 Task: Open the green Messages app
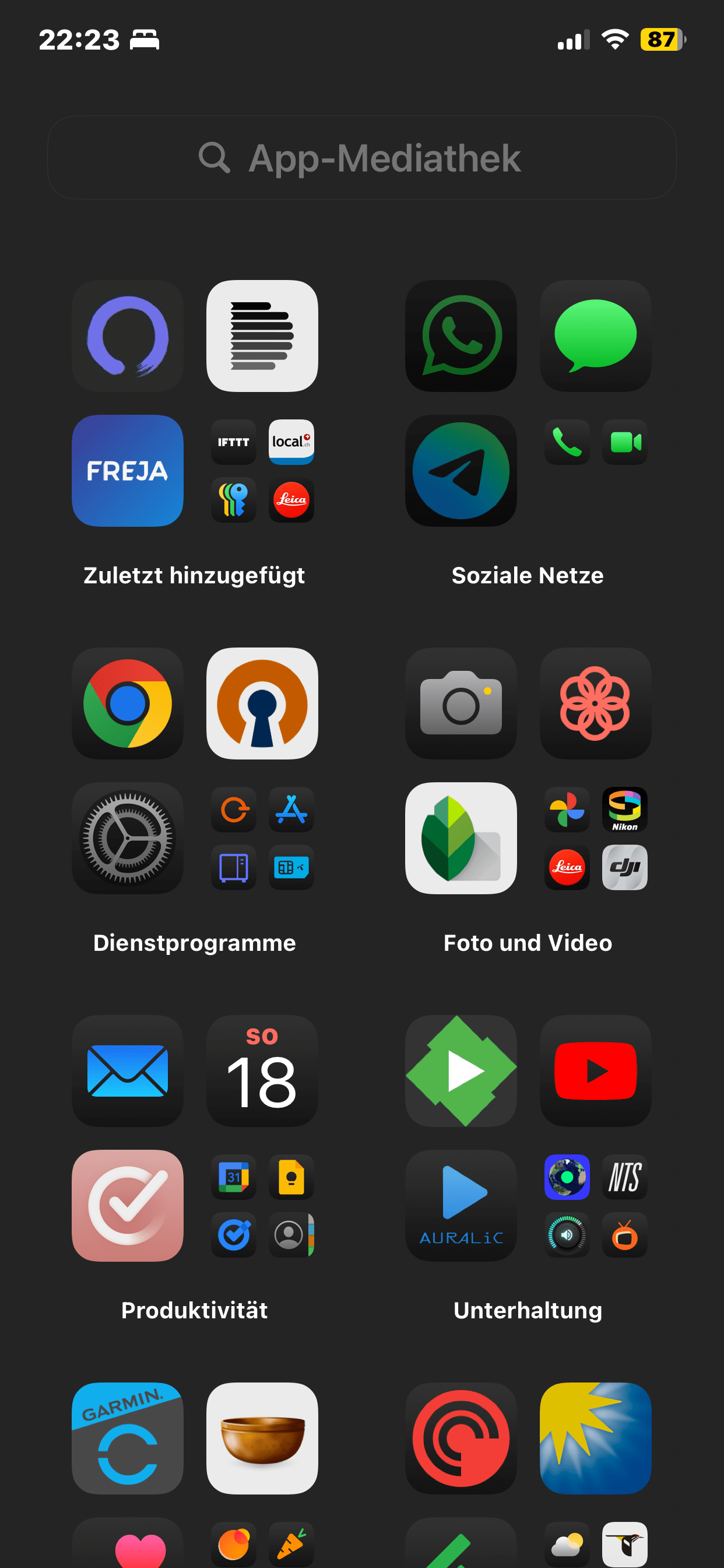pos(595,335)
